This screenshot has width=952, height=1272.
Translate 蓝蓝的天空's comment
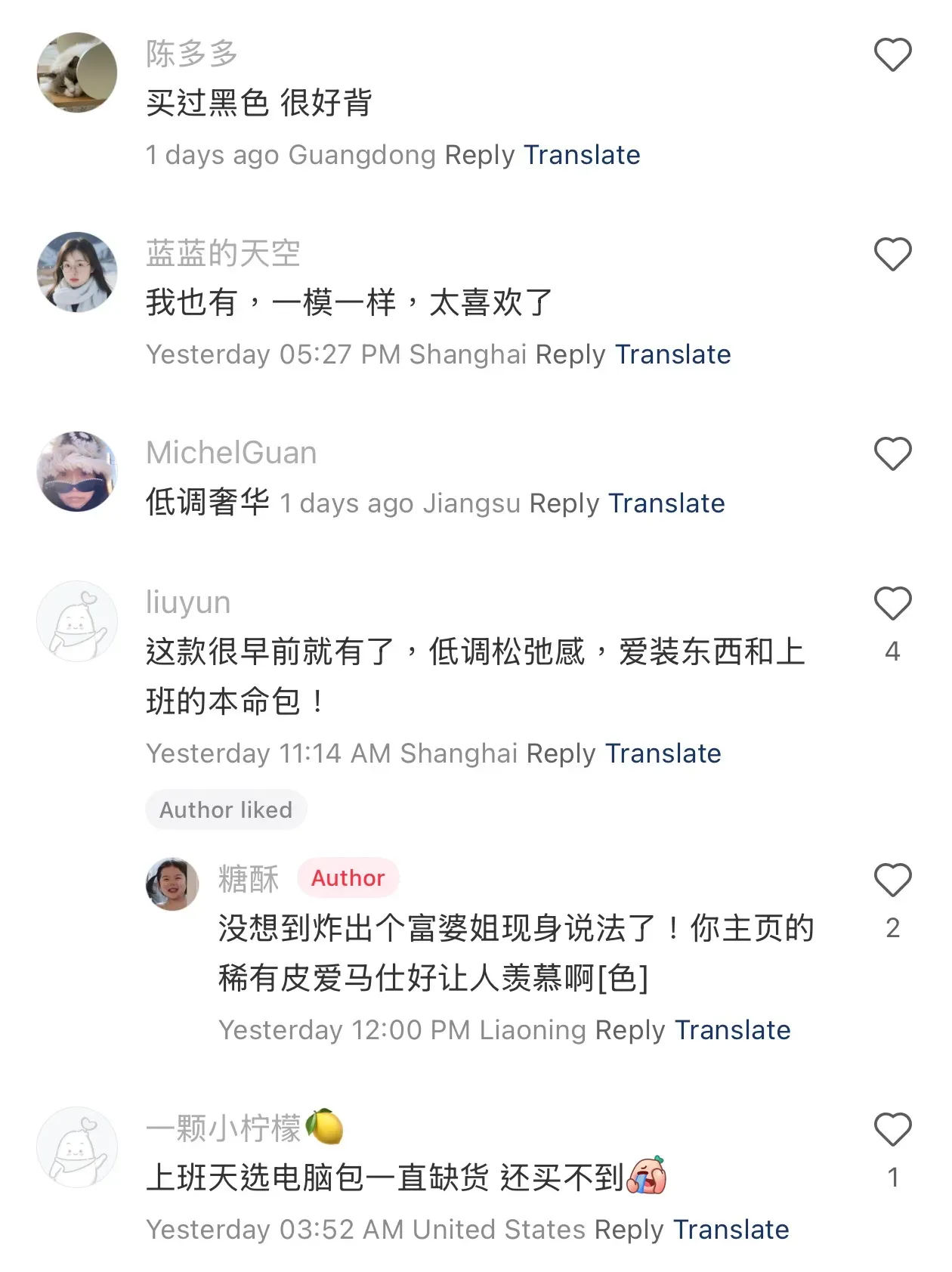[672, 354]
